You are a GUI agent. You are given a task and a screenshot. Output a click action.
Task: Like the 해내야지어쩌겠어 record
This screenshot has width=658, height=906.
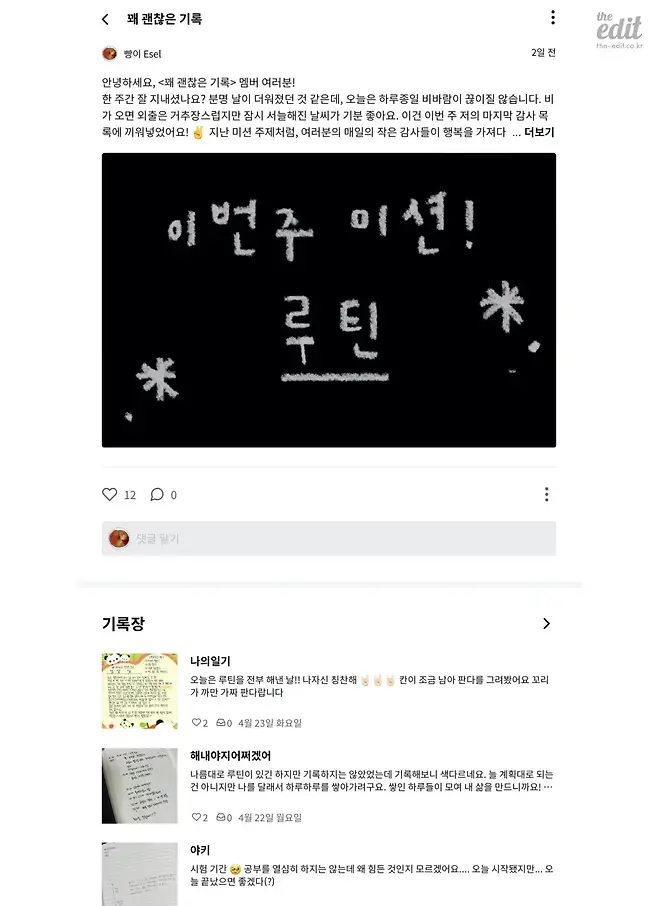pyautogui.click(x=197, y=817)
